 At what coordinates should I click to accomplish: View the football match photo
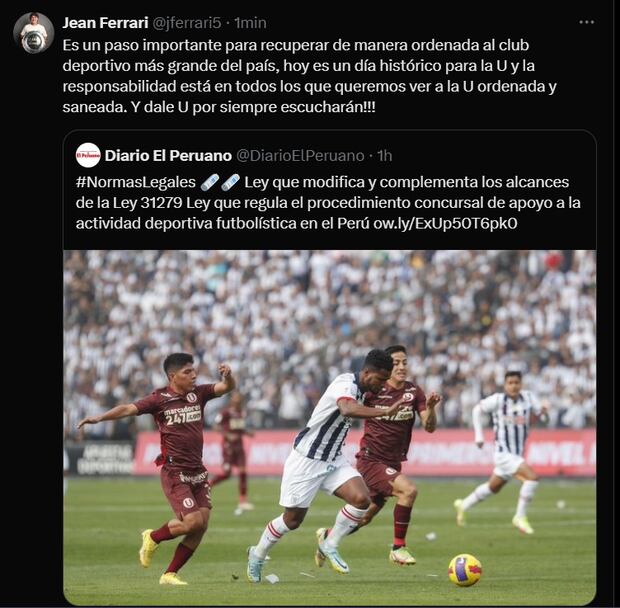click(x=330, y=428)
